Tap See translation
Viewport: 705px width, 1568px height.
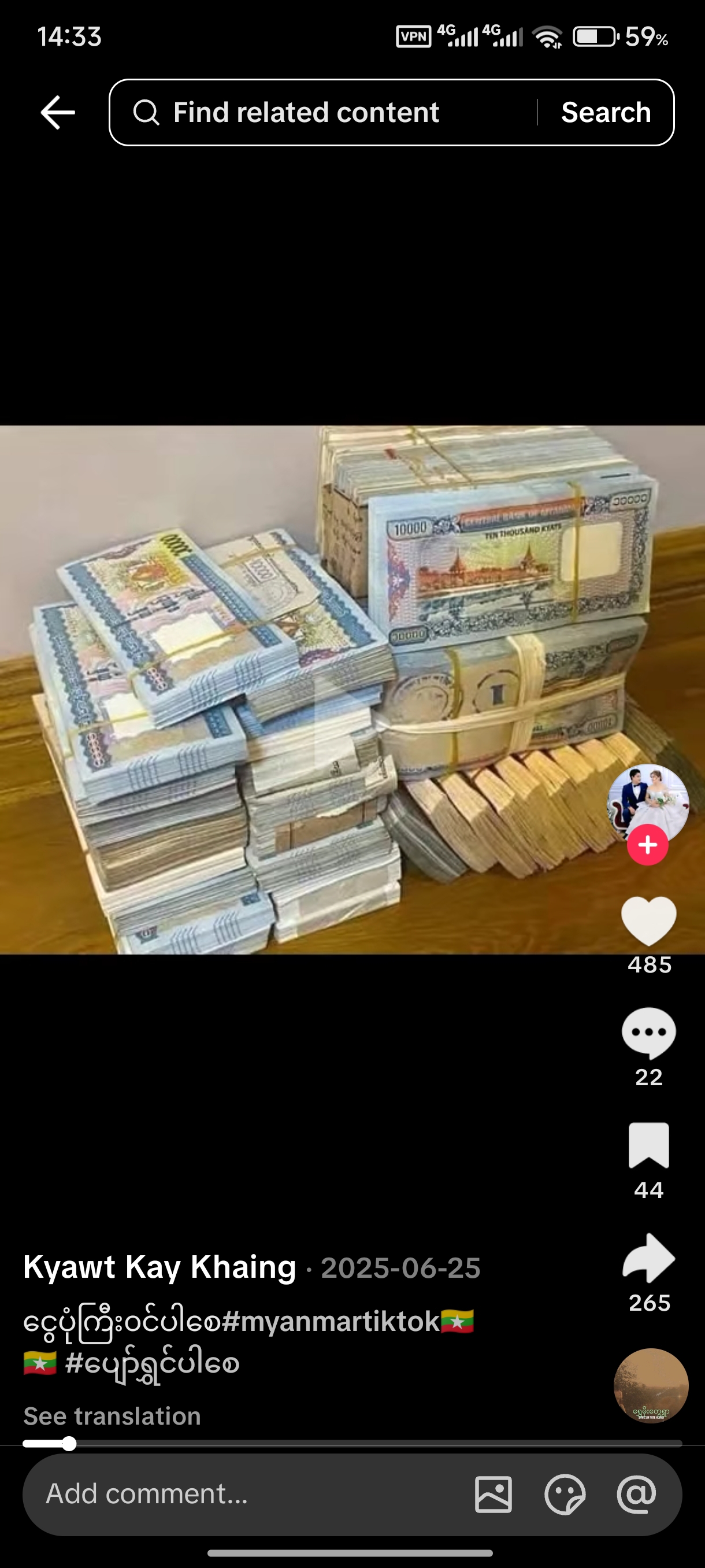[112, 1417]
